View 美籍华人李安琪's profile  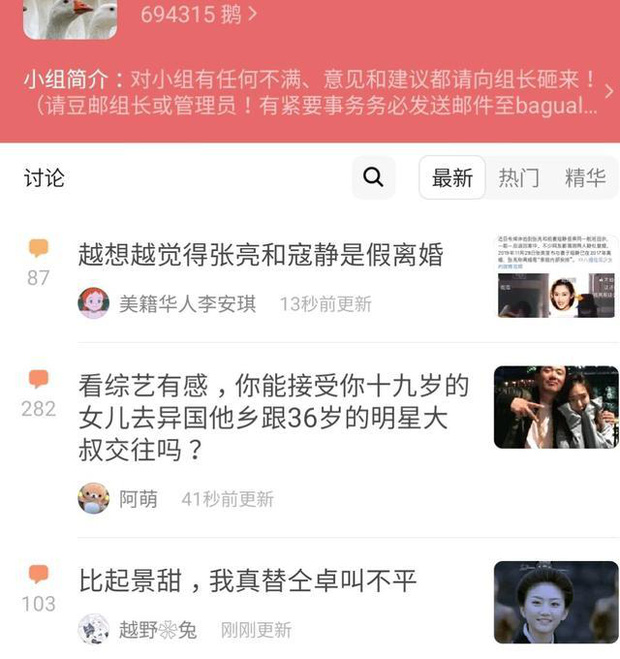[x=186, y=304]
